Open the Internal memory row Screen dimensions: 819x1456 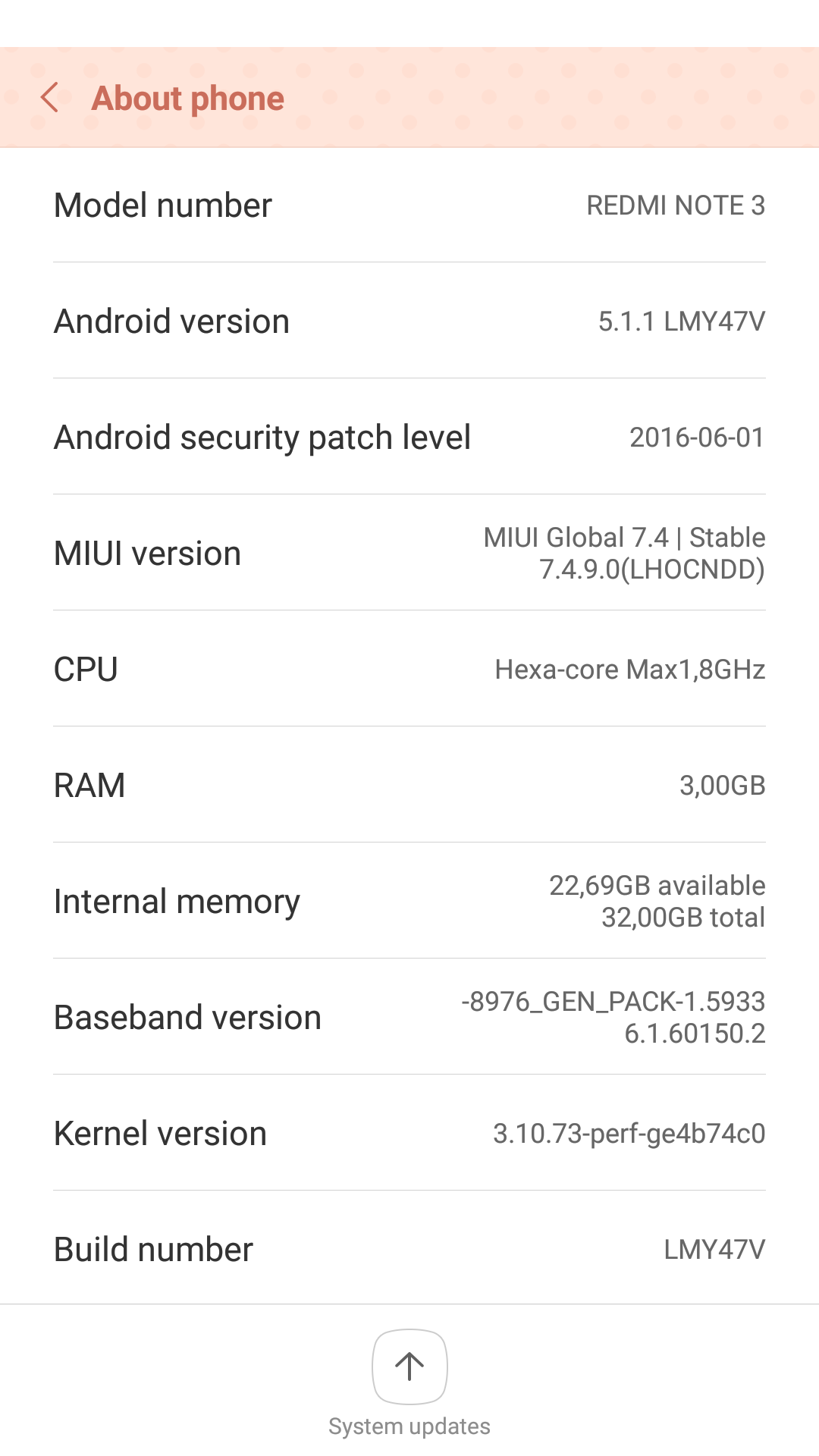click(x=409, y=901)
